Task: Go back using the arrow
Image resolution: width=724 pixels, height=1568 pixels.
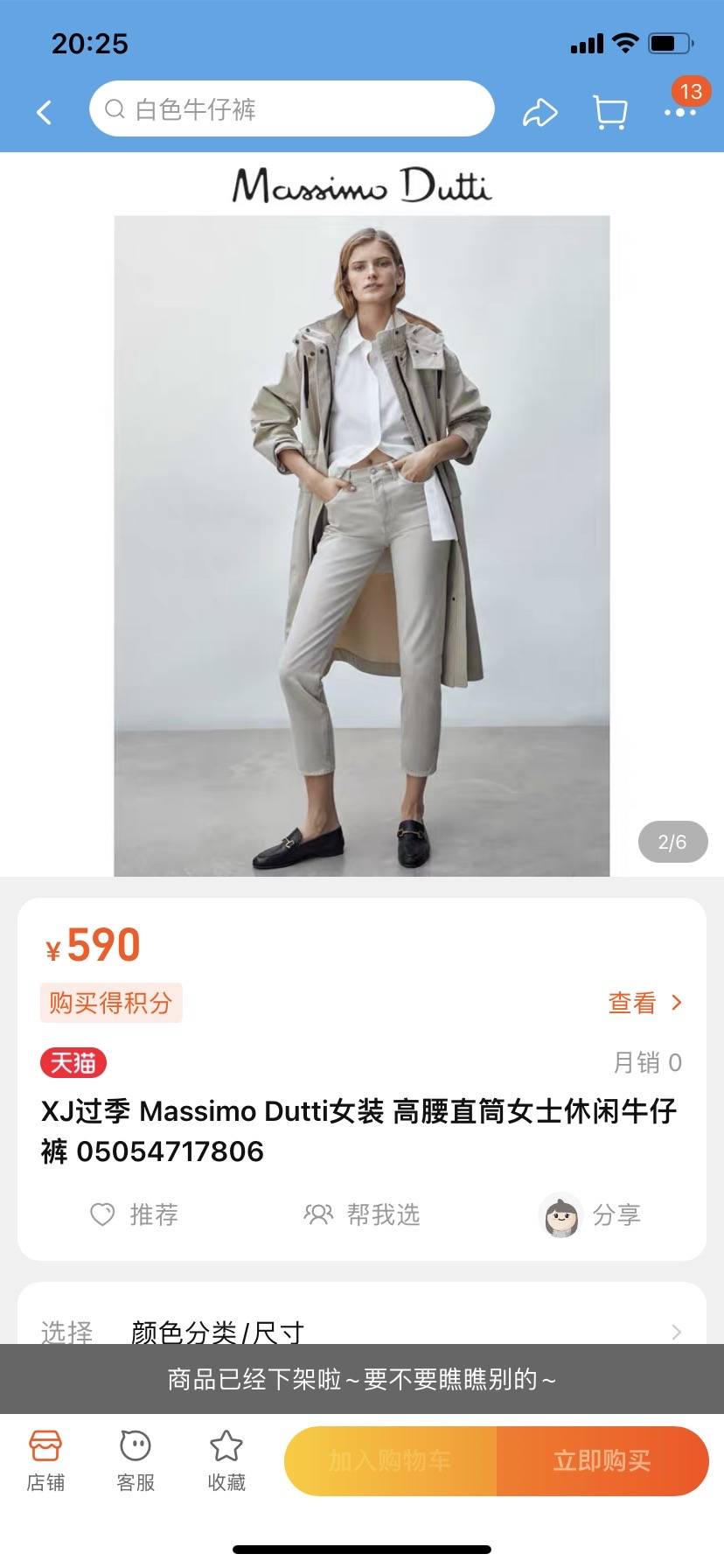Action: pos(45,112)
